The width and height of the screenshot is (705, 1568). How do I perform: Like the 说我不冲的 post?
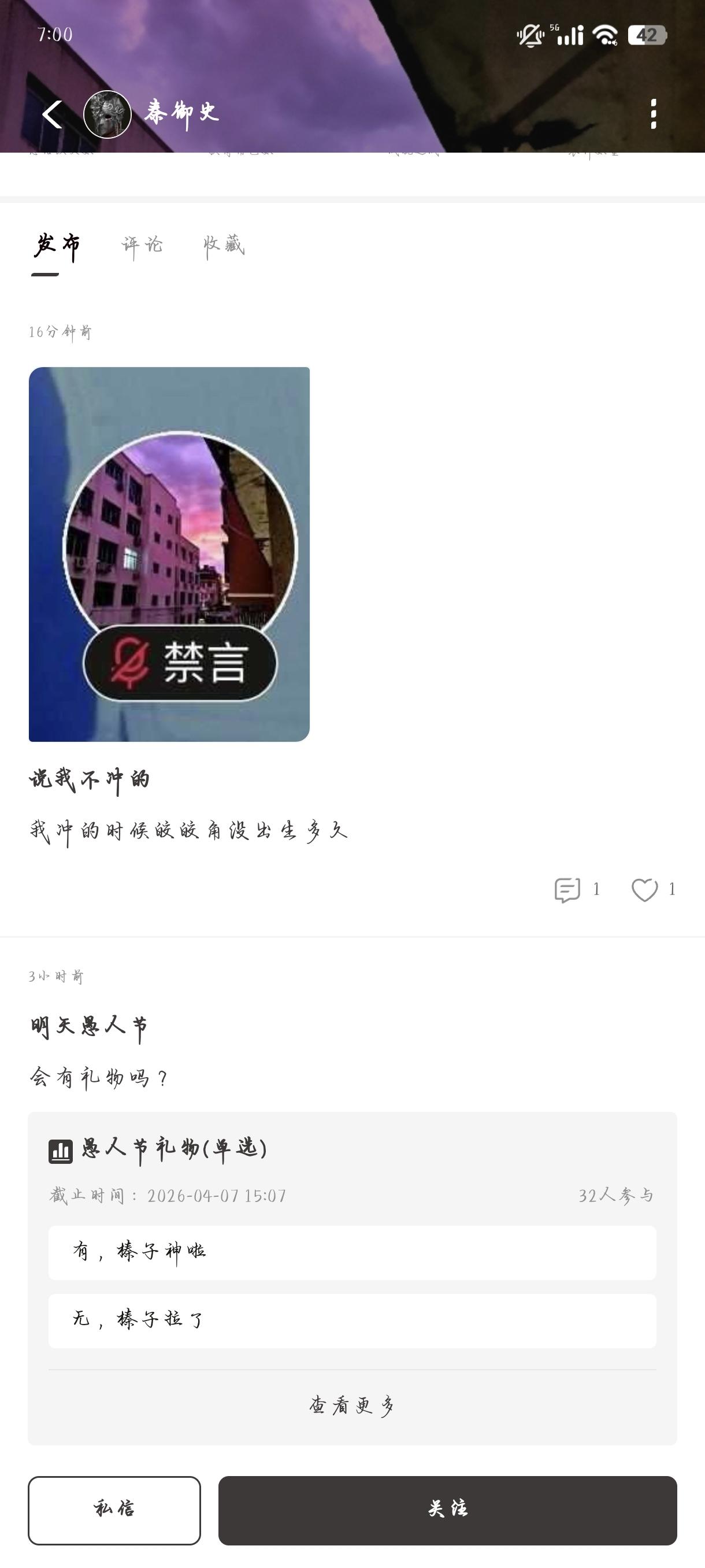coord(644,889)
